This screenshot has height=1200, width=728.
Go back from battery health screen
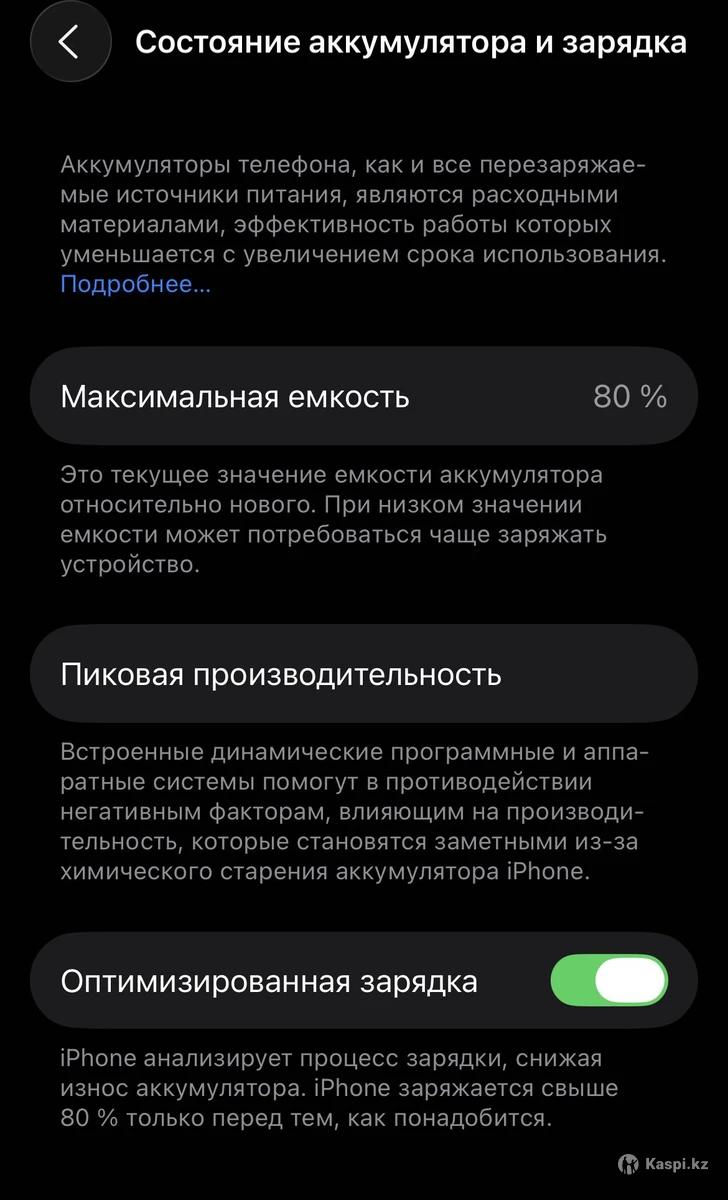[69, 42]
